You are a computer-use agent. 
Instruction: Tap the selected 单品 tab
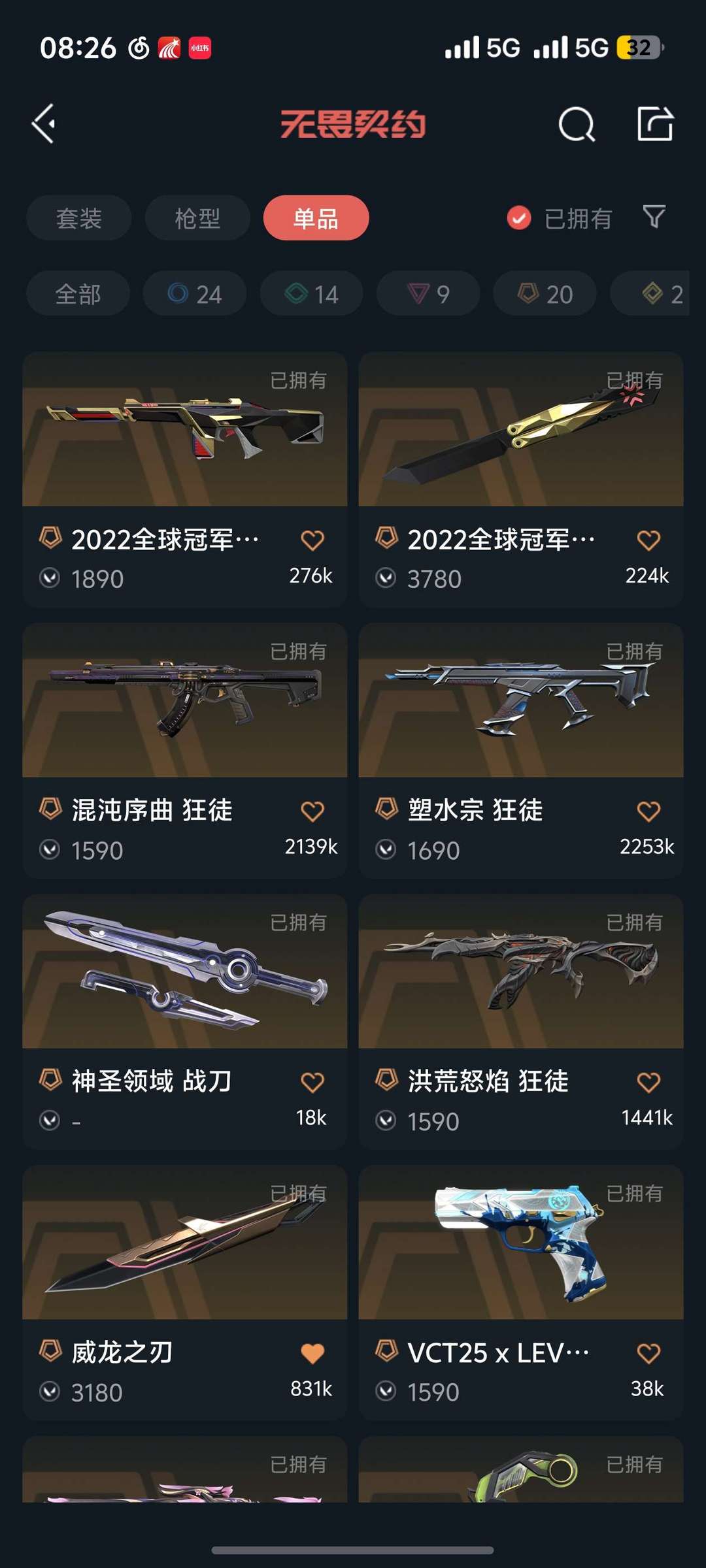pos(315,218)
